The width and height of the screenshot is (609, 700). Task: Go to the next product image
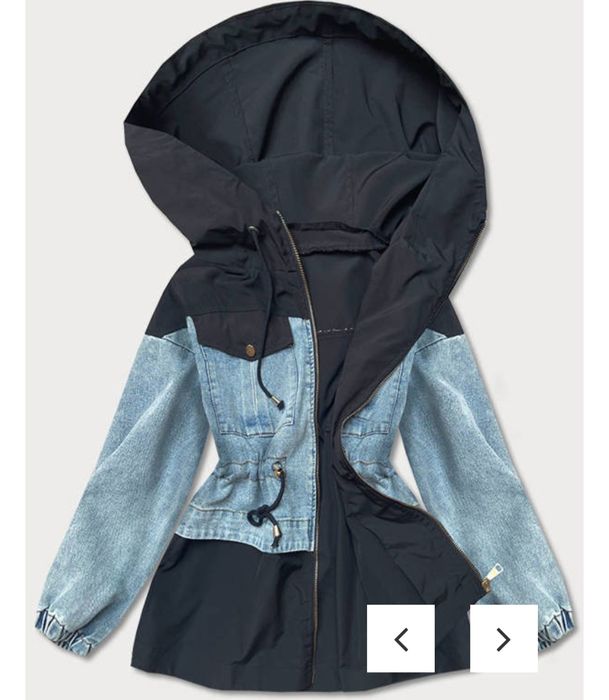click(x=503, y=639)
